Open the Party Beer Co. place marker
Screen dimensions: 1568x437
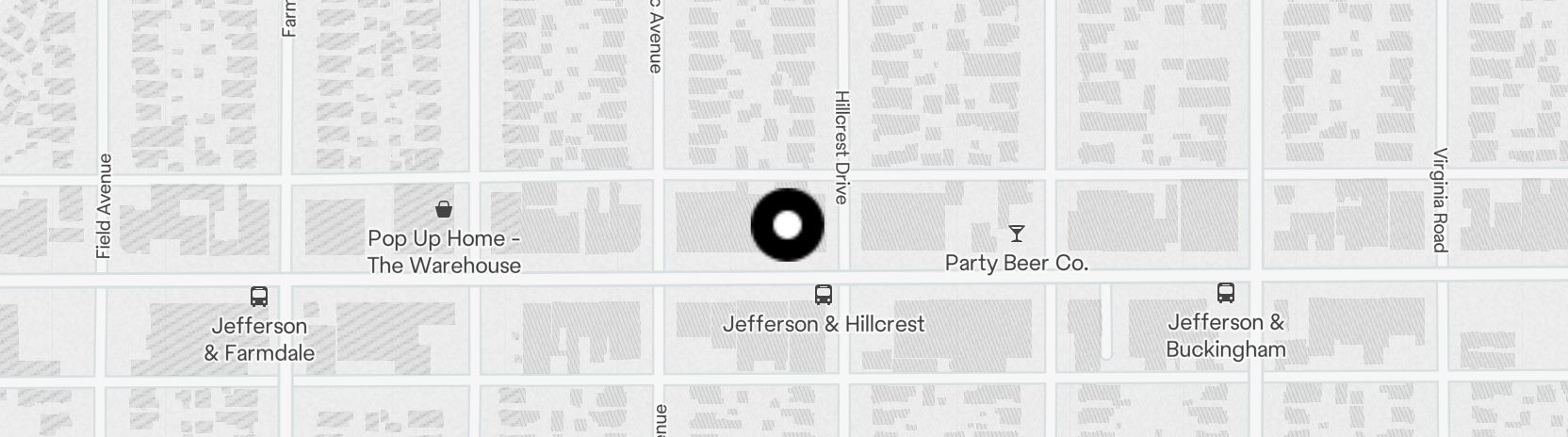coord(1016,234)
